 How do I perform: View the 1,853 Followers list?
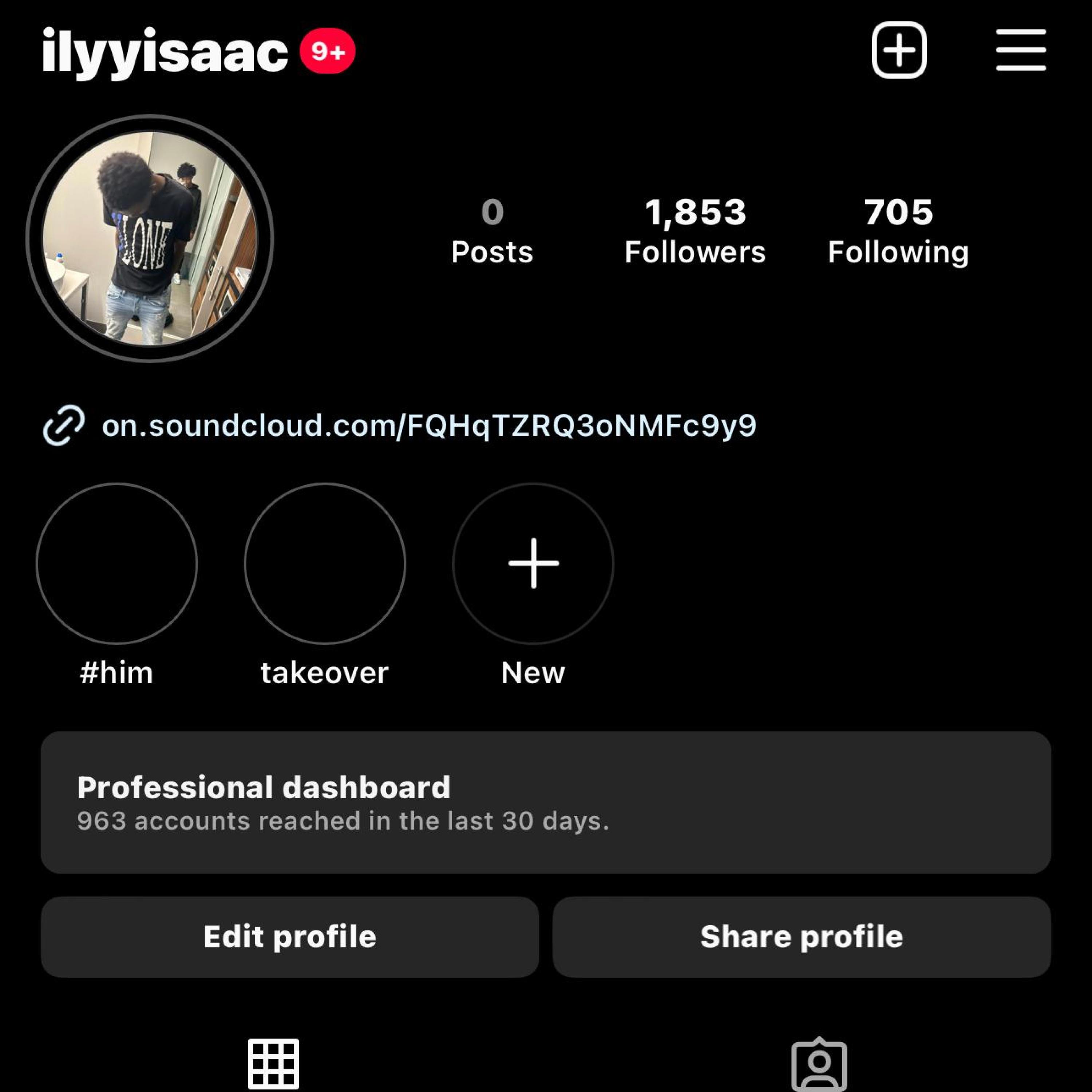coord(695,231)
